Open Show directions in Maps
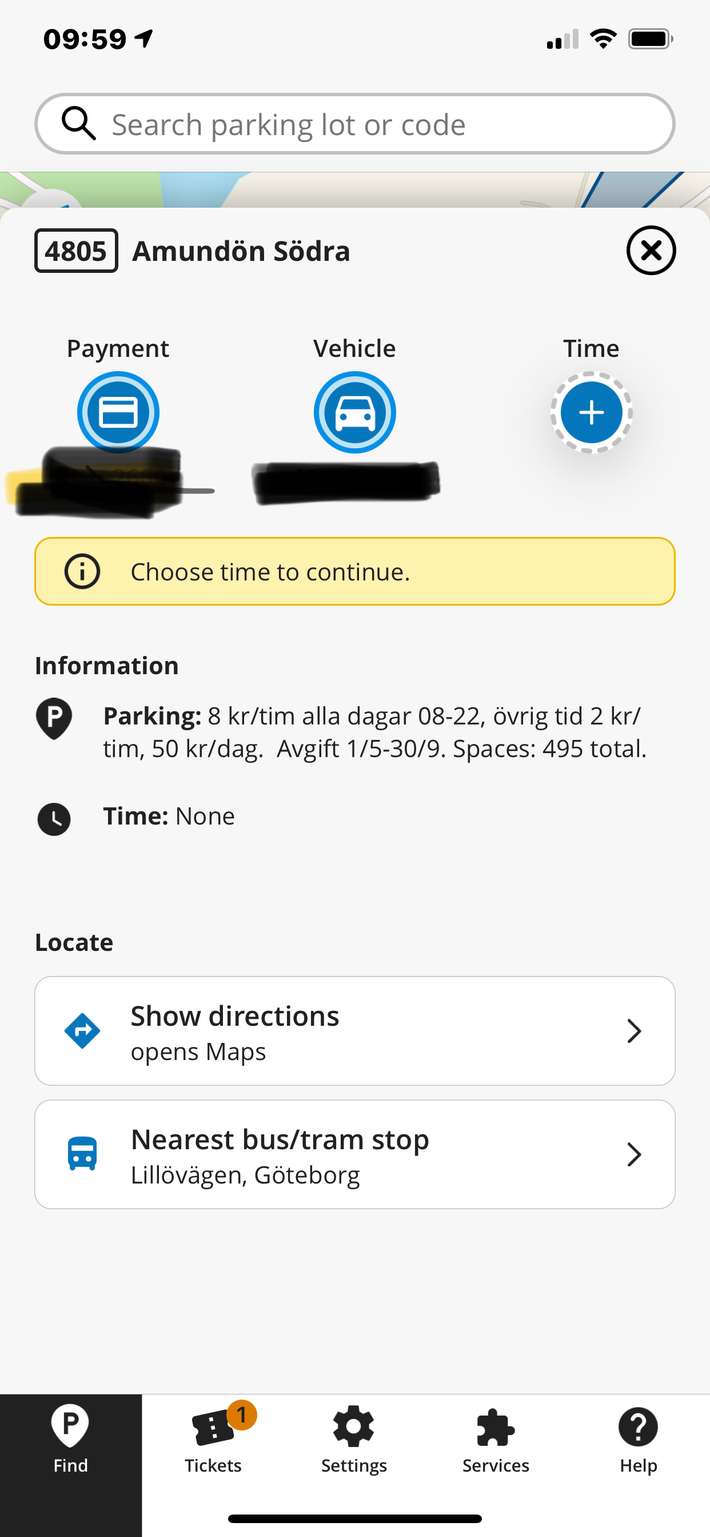The image size is (710, 1537). pos(355,1031)
